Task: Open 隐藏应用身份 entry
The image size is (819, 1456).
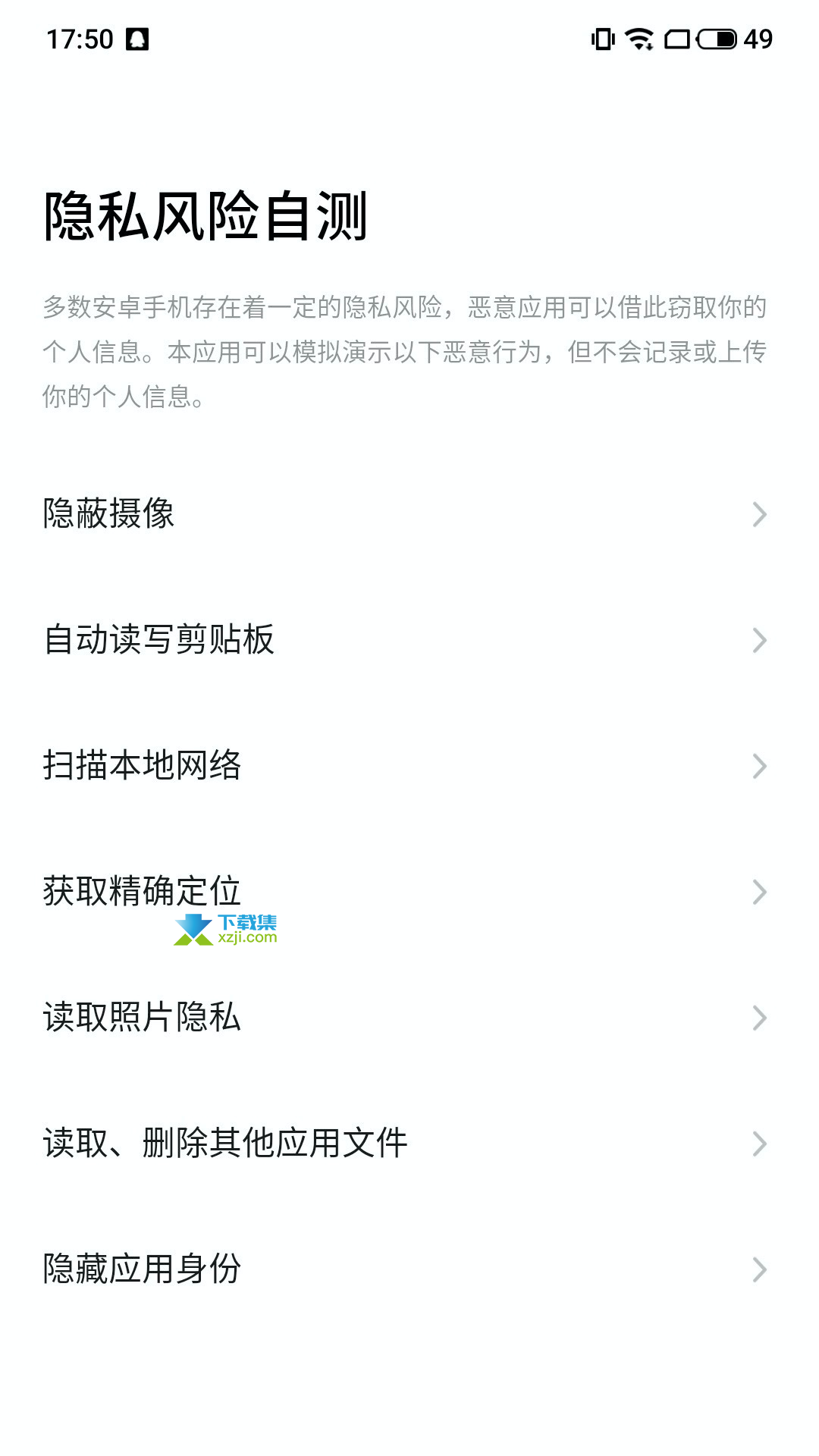Action: coord(409,1269)
